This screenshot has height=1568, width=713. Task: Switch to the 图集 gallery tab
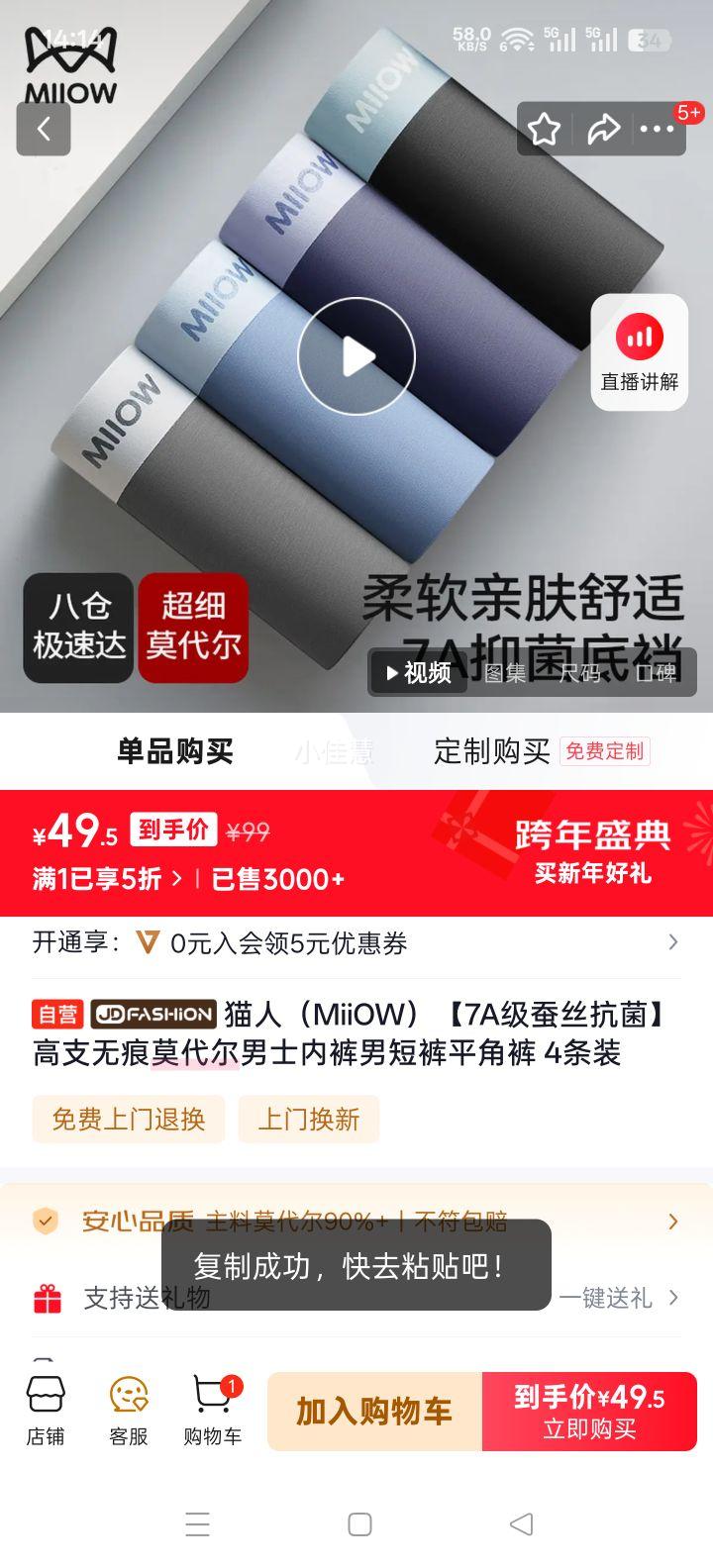503,674
